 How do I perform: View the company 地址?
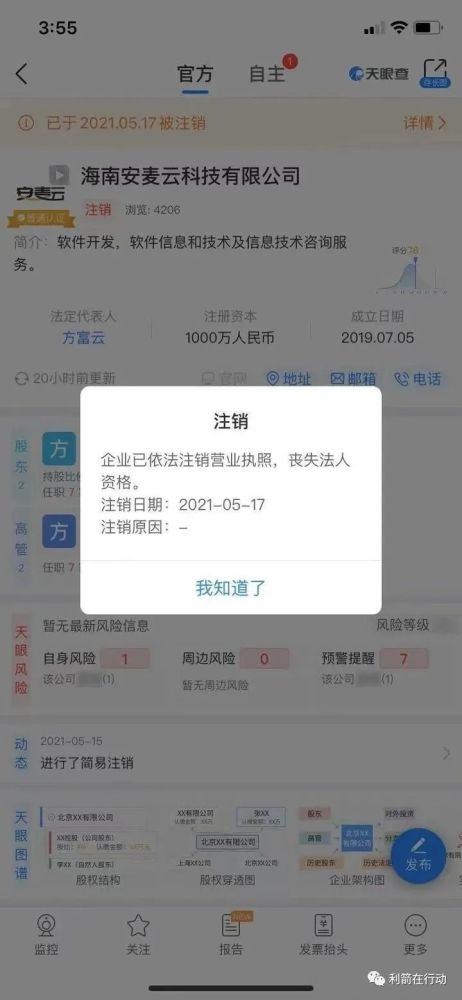[288, 379]
